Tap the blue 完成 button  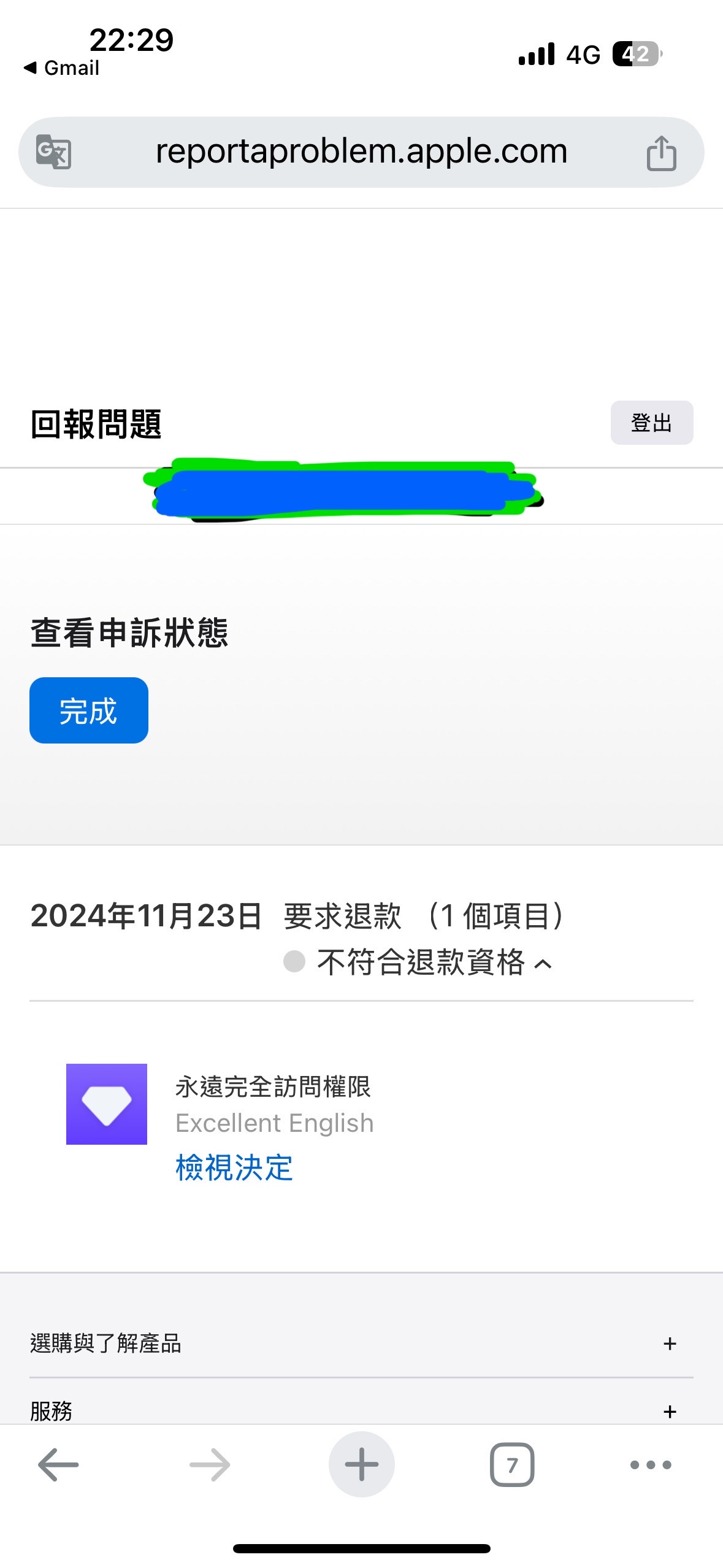tap(89, 710)
